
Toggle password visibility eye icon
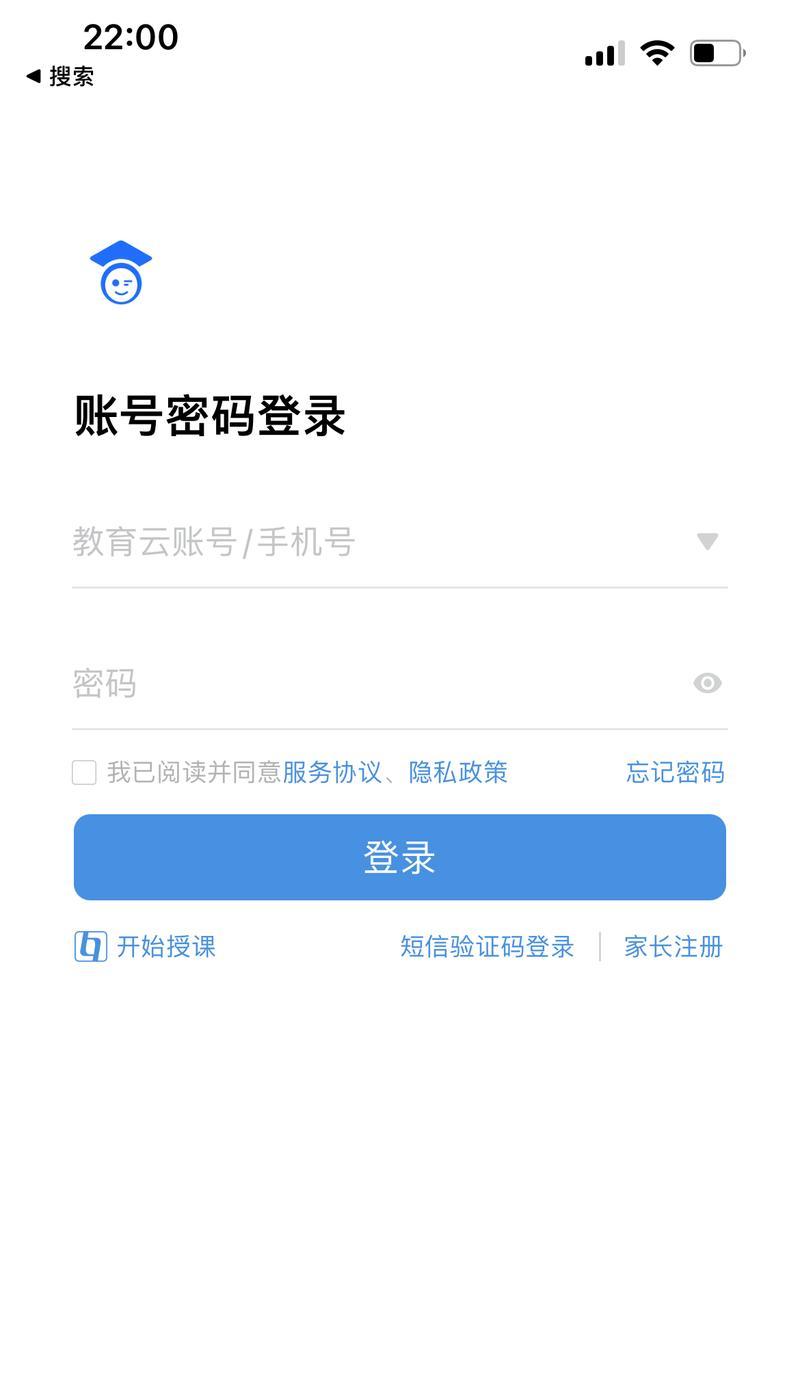point(707,683)
